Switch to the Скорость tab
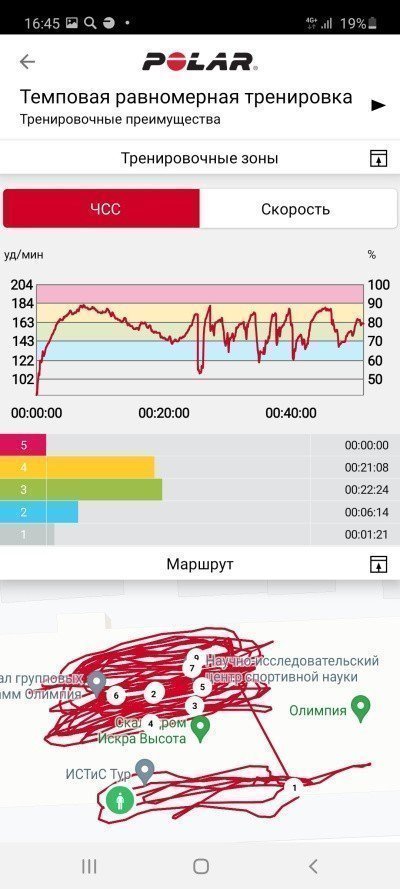 pos(297,209)
